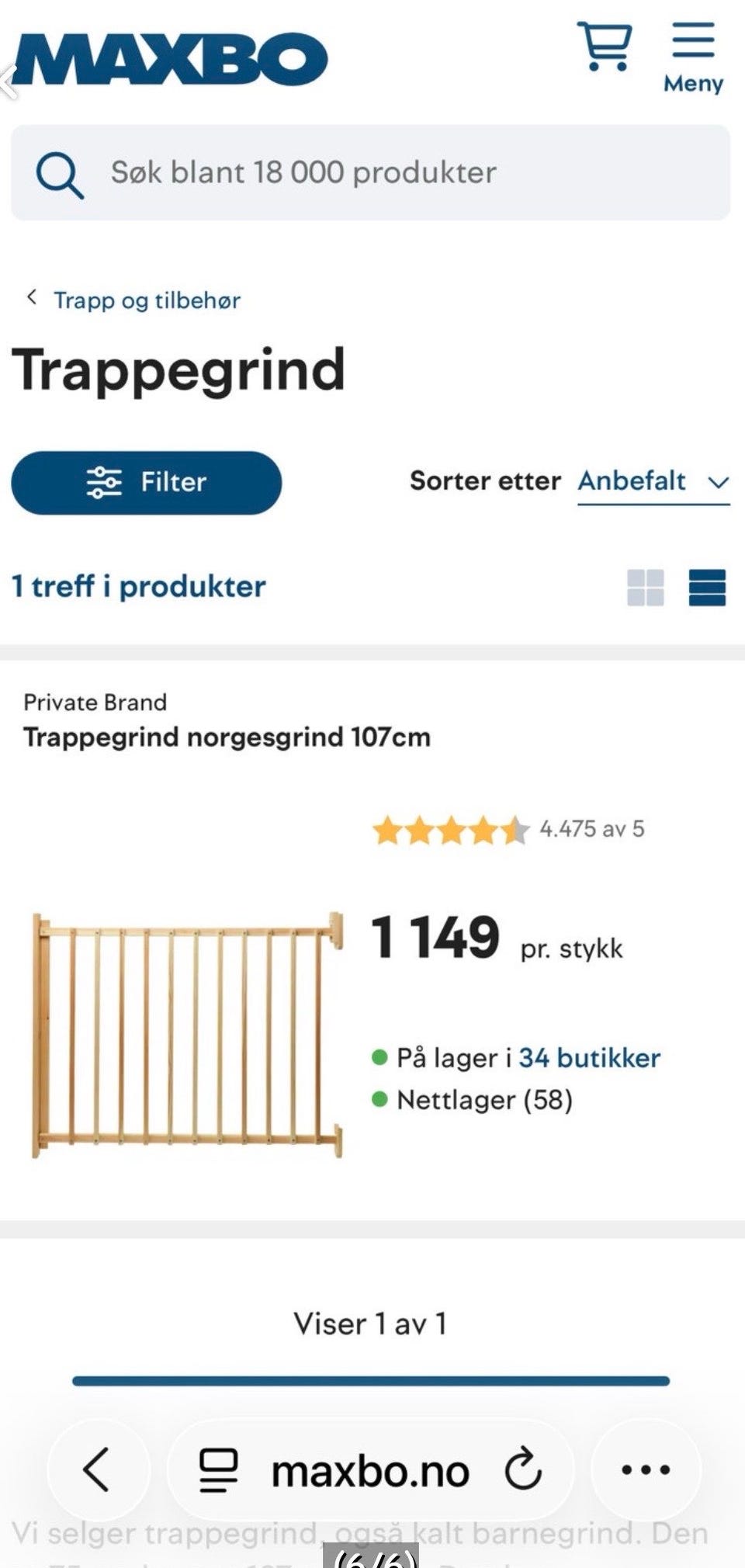Reload the maxbo.no page
This screenshot has height=1568, width=745.
pos(523,1467)
